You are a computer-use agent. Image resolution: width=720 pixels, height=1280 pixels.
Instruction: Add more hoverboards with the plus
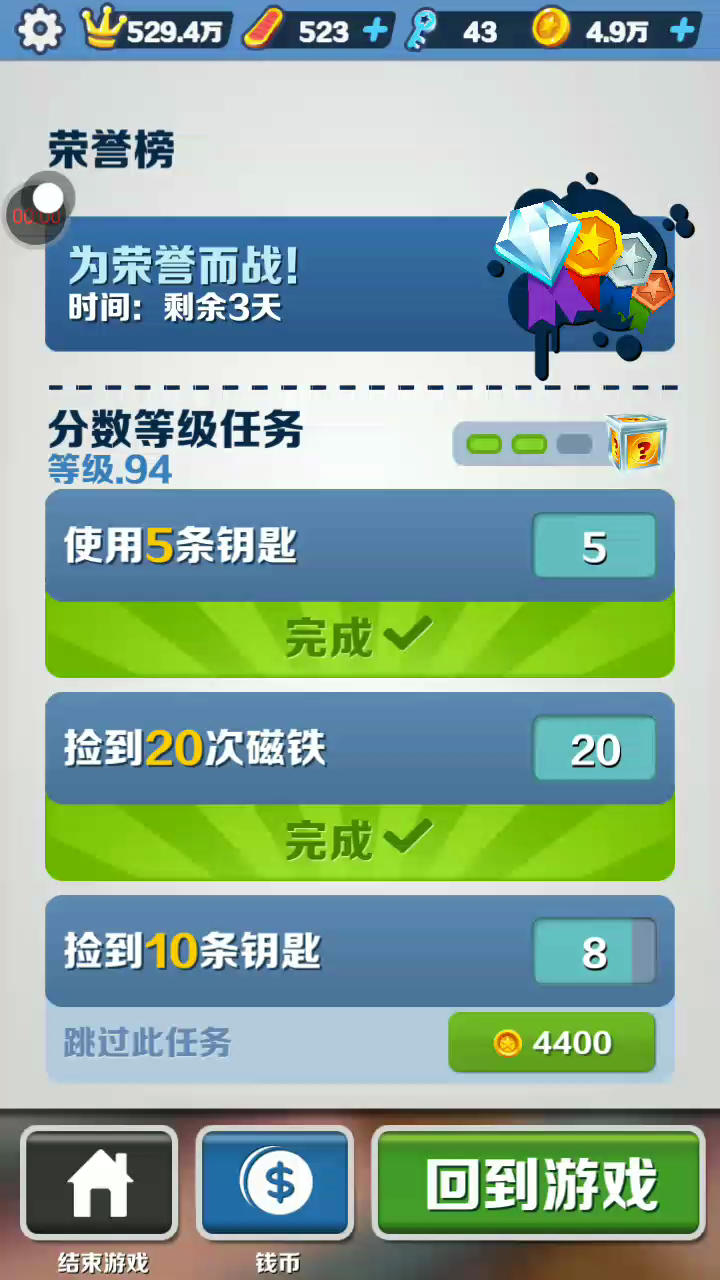tap(376, 31)
